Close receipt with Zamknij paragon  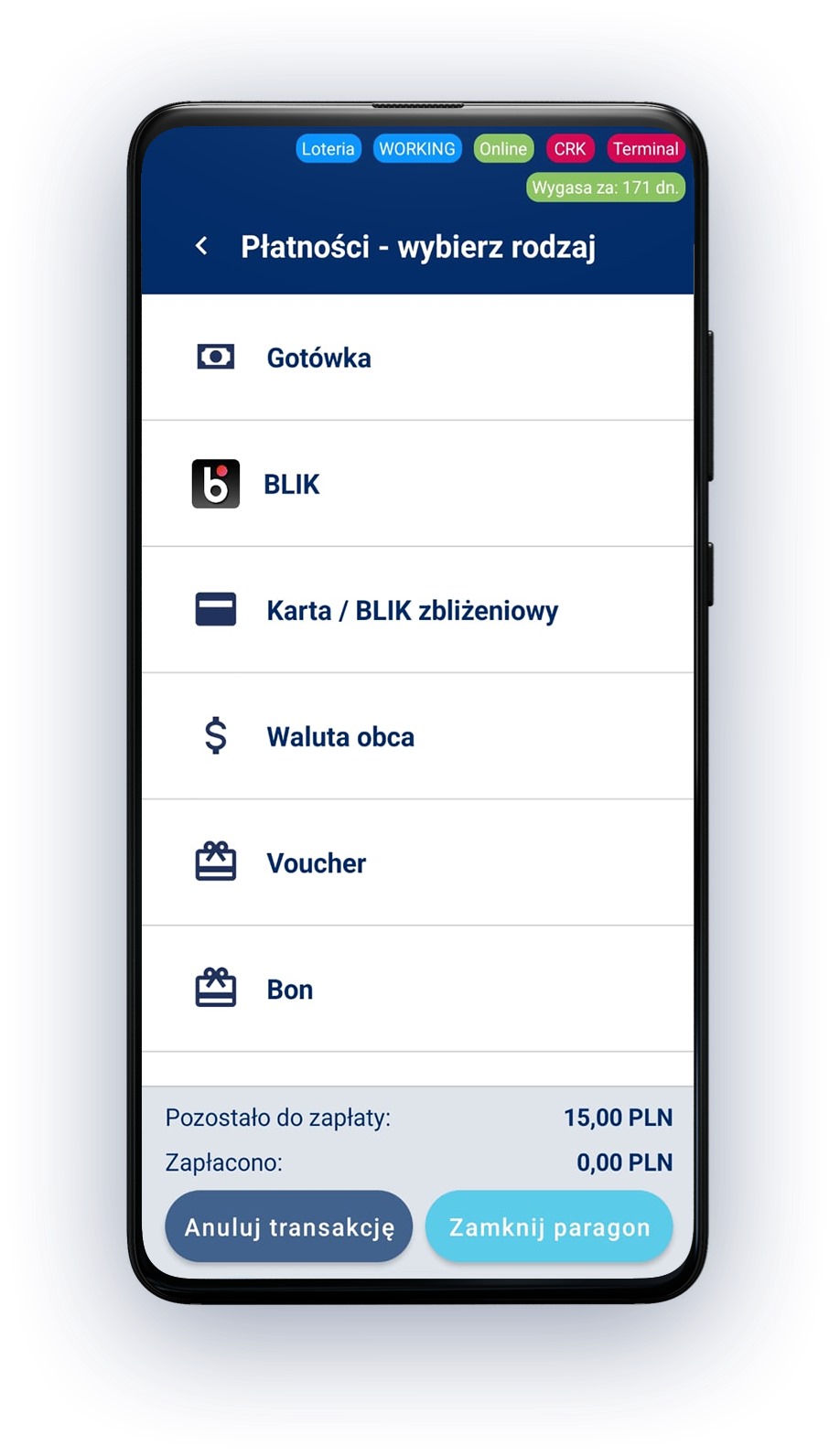tap(549, 1226)
